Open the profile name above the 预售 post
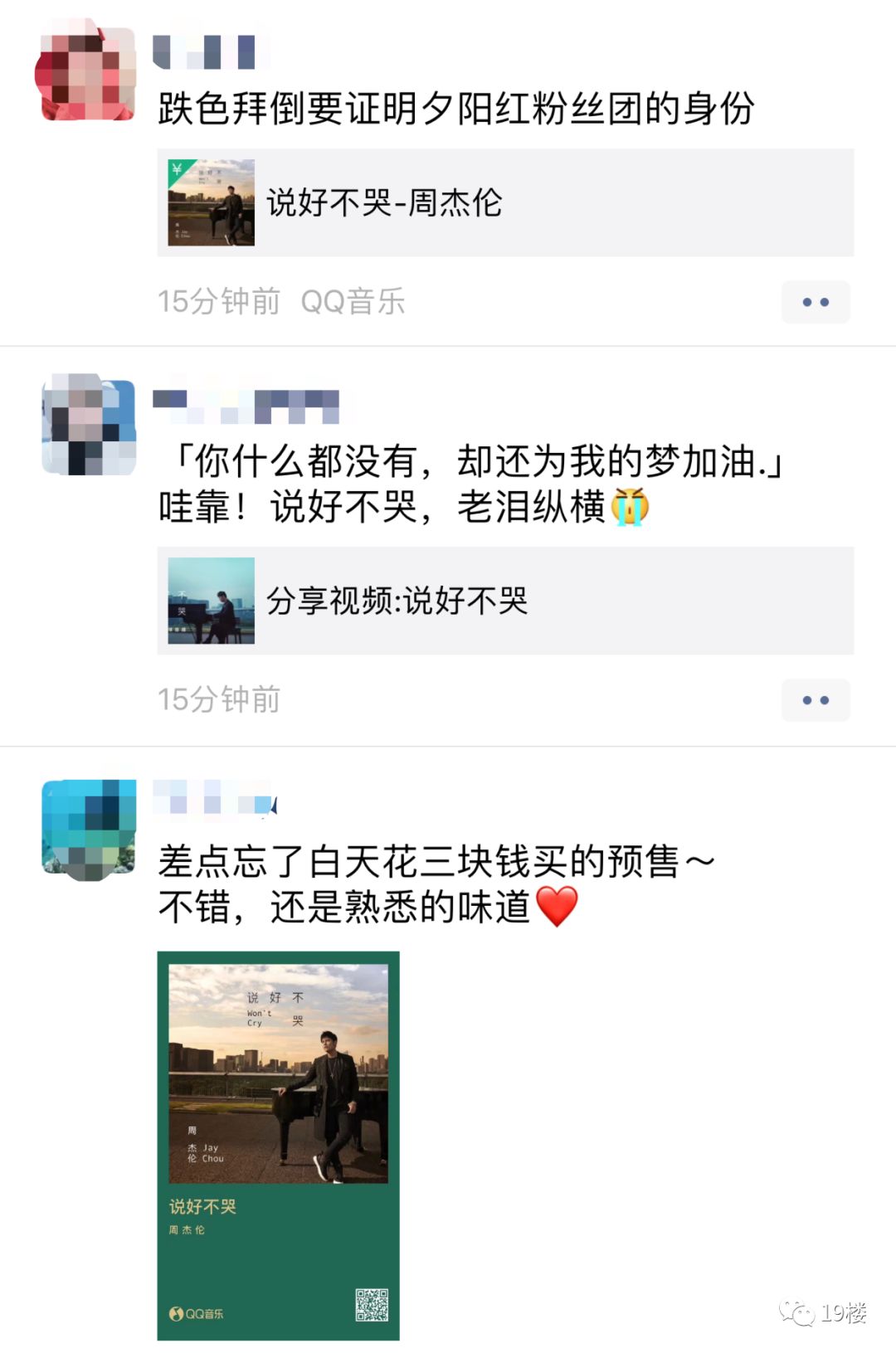Screen dimensions: 896x1353 coord(214,800)
